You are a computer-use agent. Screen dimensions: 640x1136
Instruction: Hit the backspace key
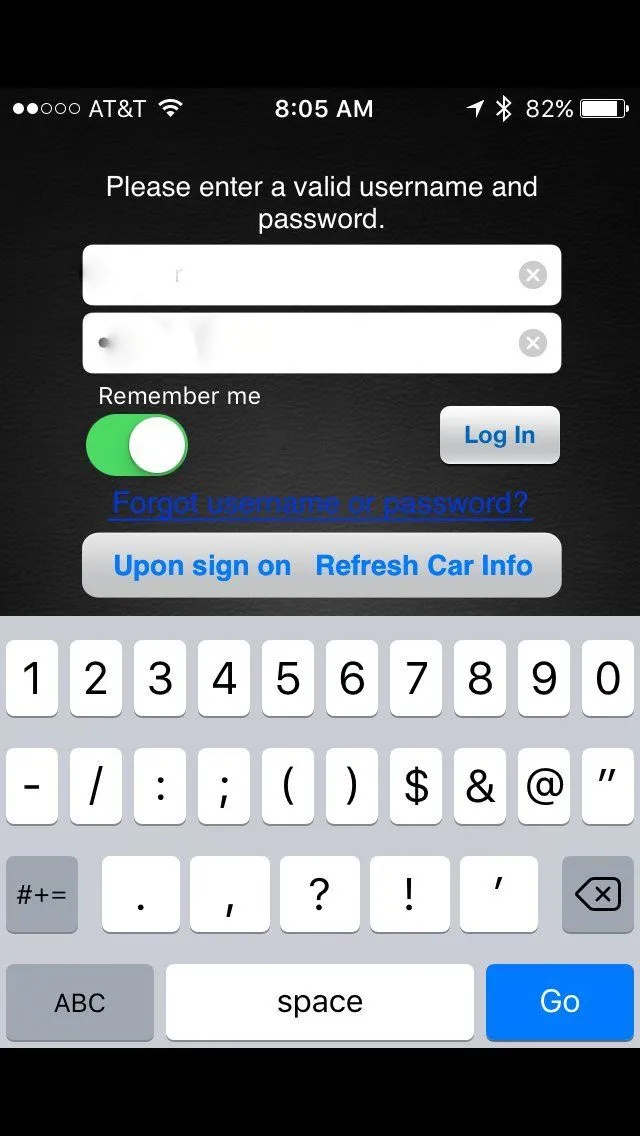[x=598, y=895]
